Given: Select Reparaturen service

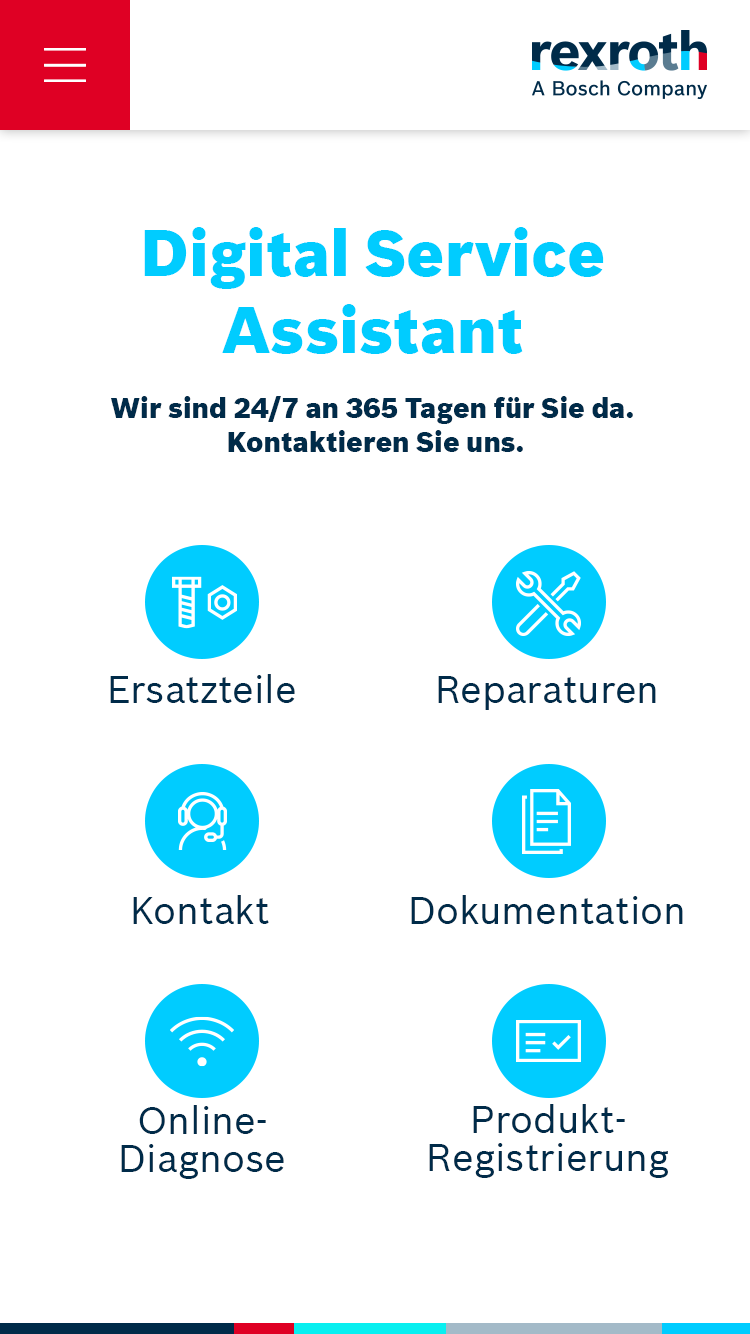Looking at the screenshot, I should (548, 602).
